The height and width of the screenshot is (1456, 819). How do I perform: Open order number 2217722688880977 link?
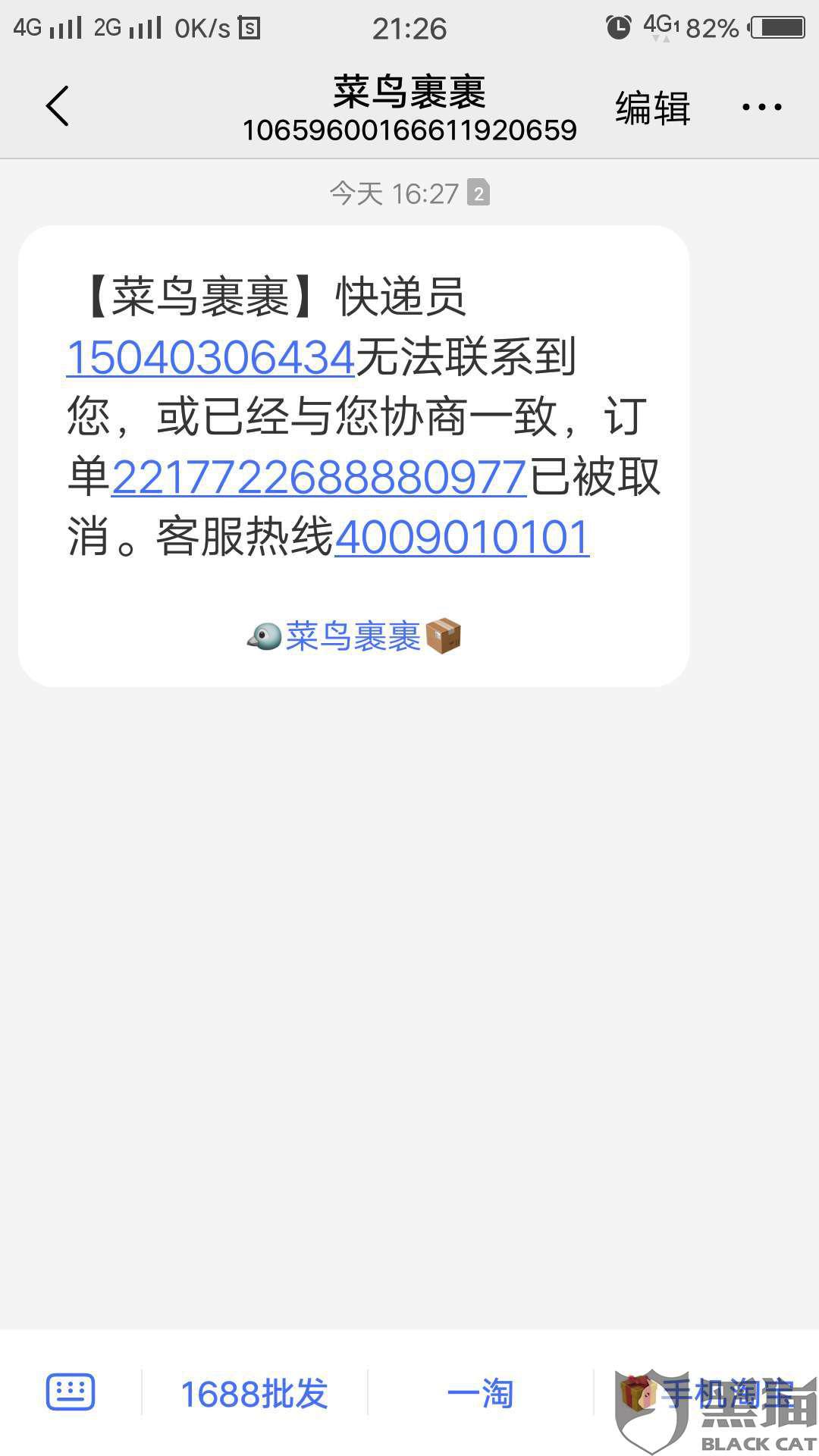[319, 477]
